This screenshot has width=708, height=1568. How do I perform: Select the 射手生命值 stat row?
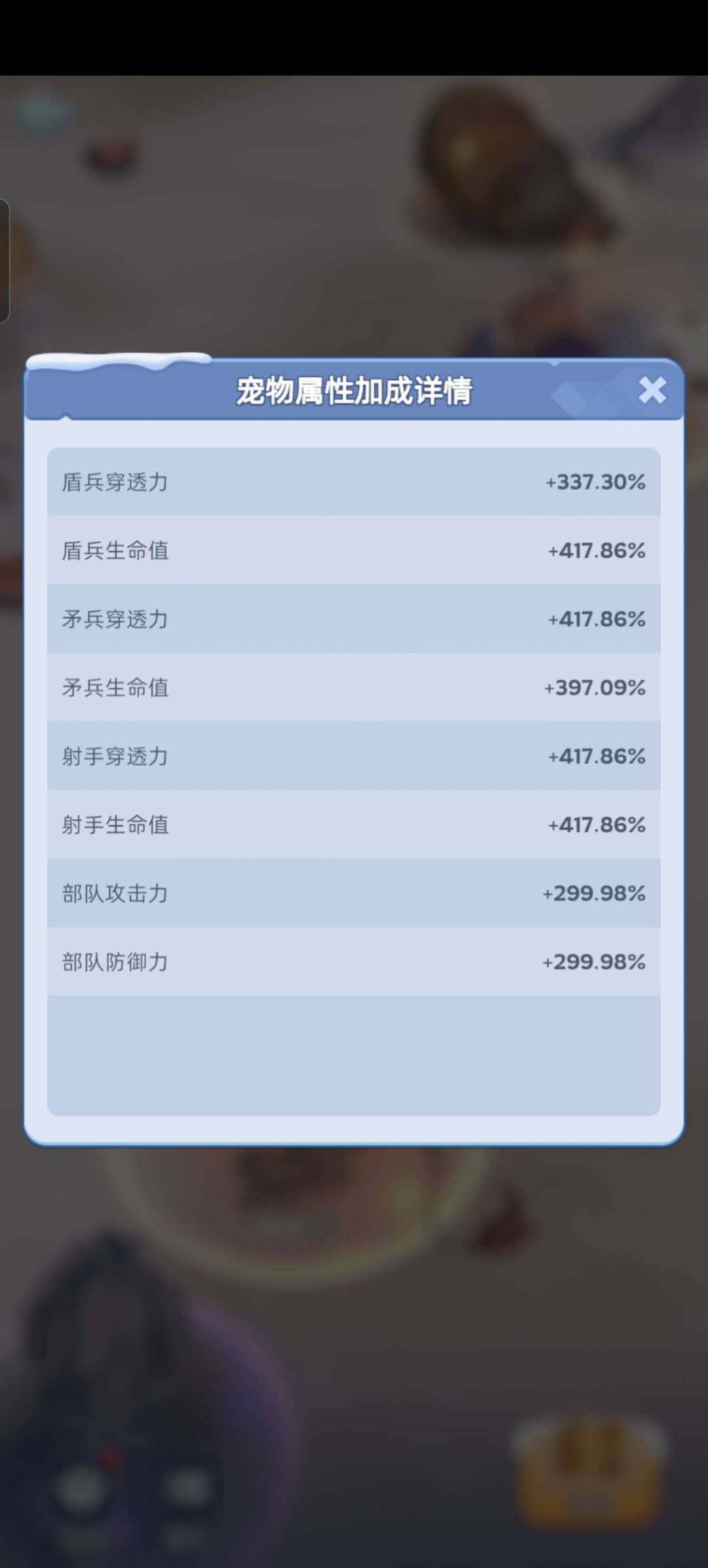[x=354, y=825]
